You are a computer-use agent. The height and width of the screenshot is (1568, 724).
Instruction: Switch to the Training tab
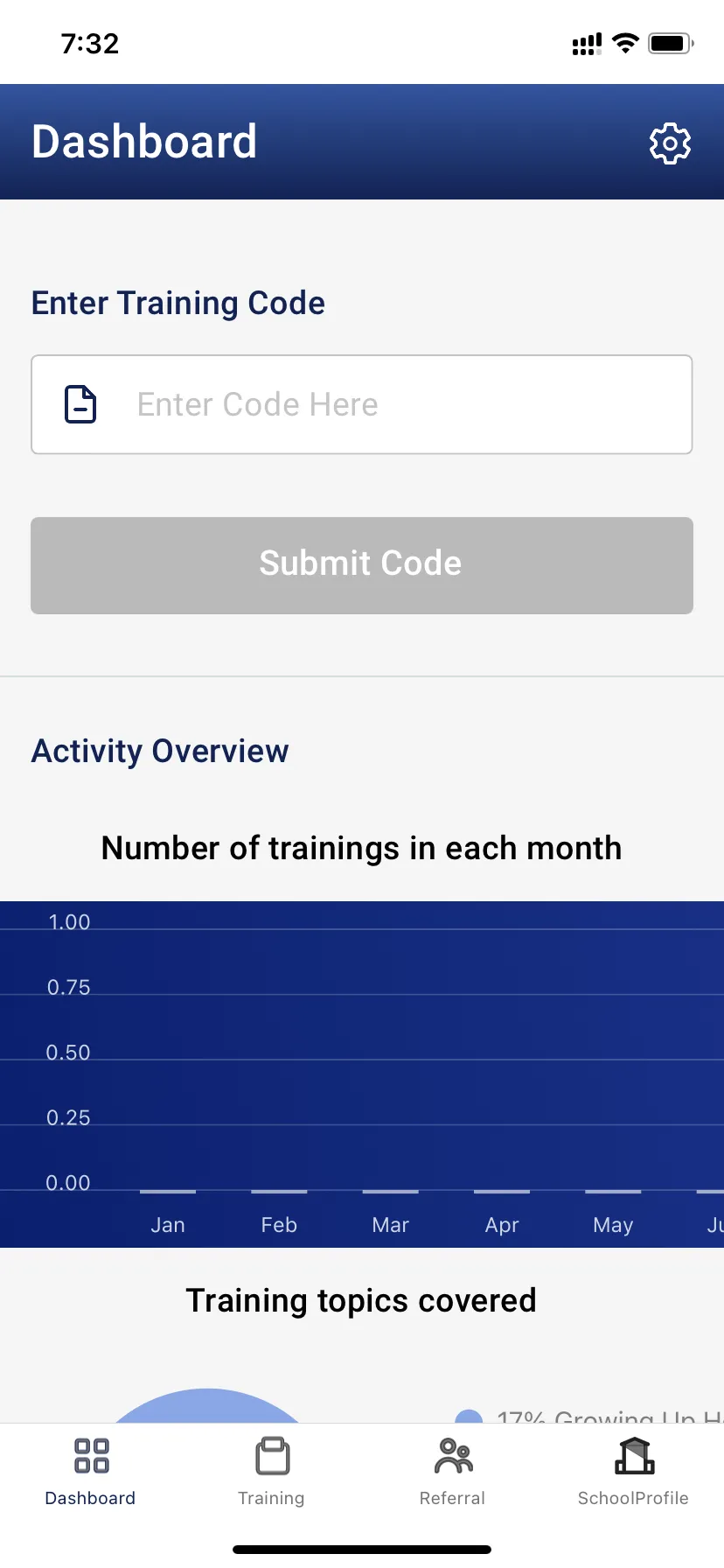pos(271,1472)
